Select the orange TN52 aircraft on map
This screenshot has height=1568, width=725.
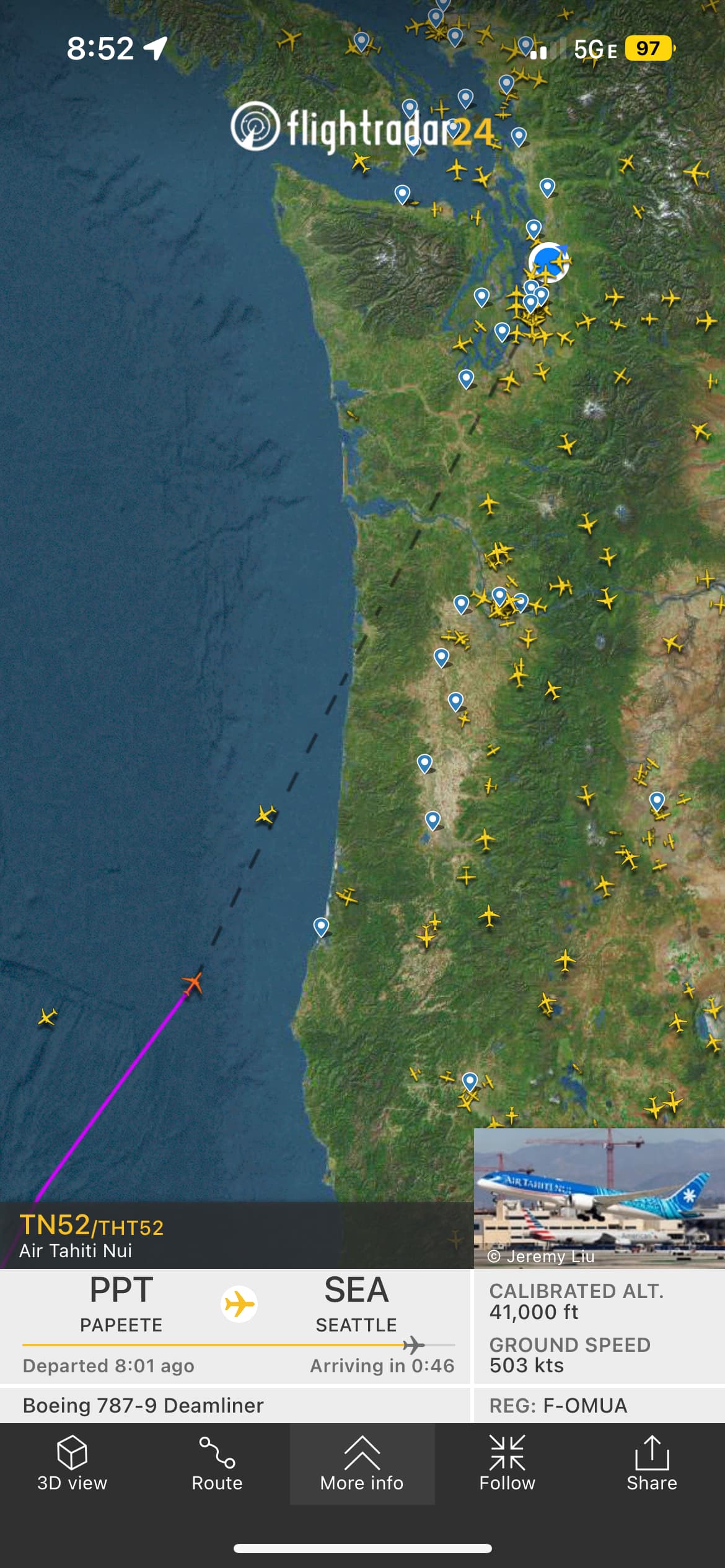pyautogui.click(x=193, y=983)
